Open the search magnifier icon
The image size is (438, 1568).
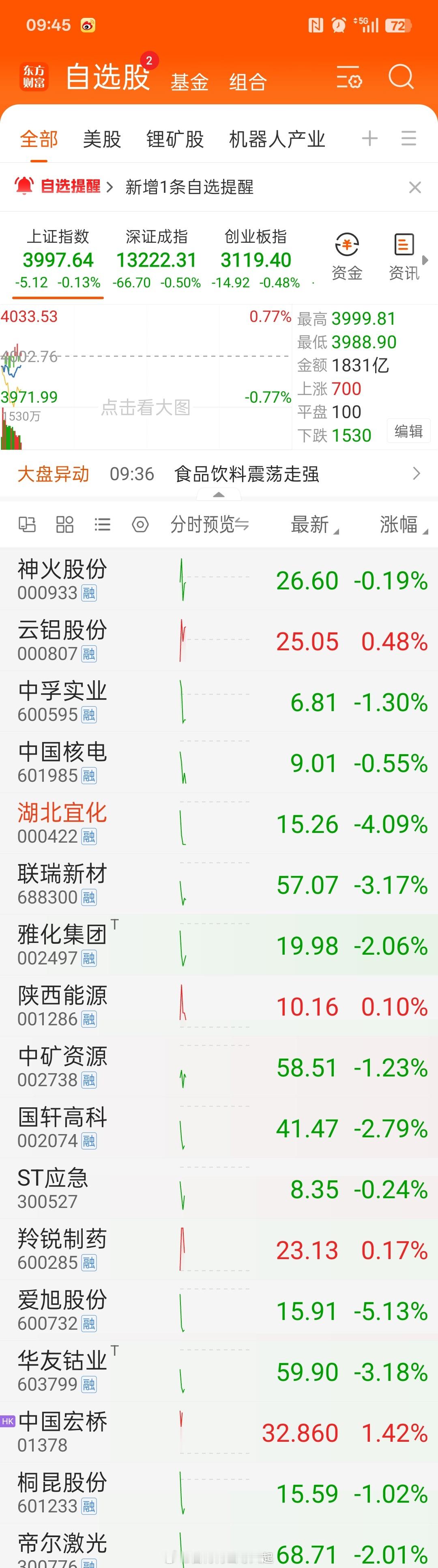pos(401,77)
